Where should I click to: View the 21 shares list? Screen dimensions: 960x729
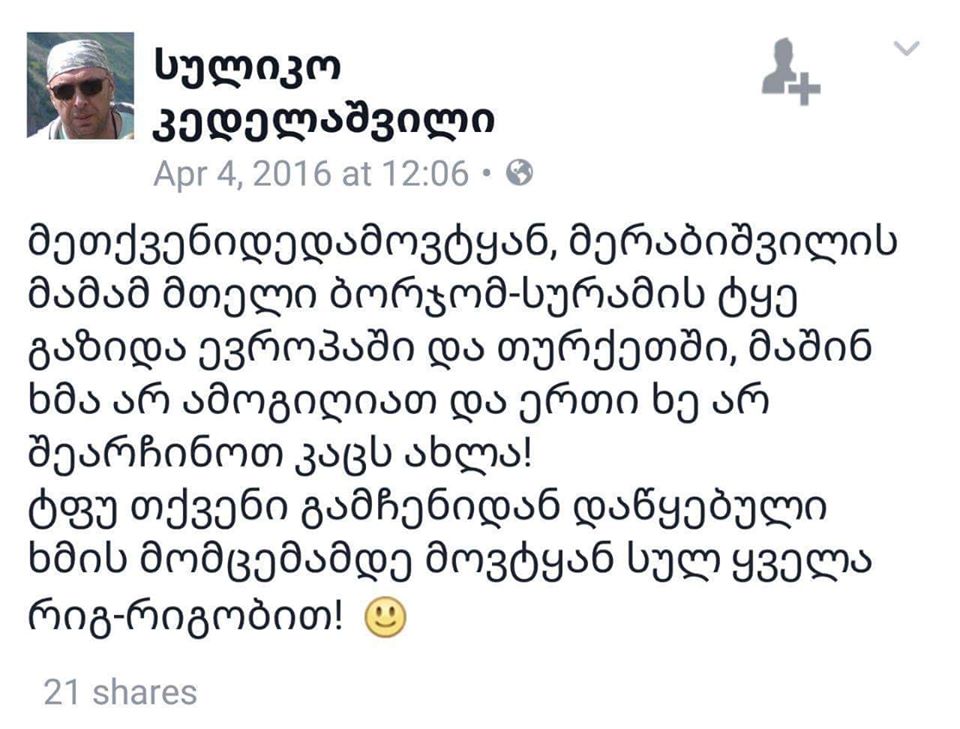pos(120,692)
